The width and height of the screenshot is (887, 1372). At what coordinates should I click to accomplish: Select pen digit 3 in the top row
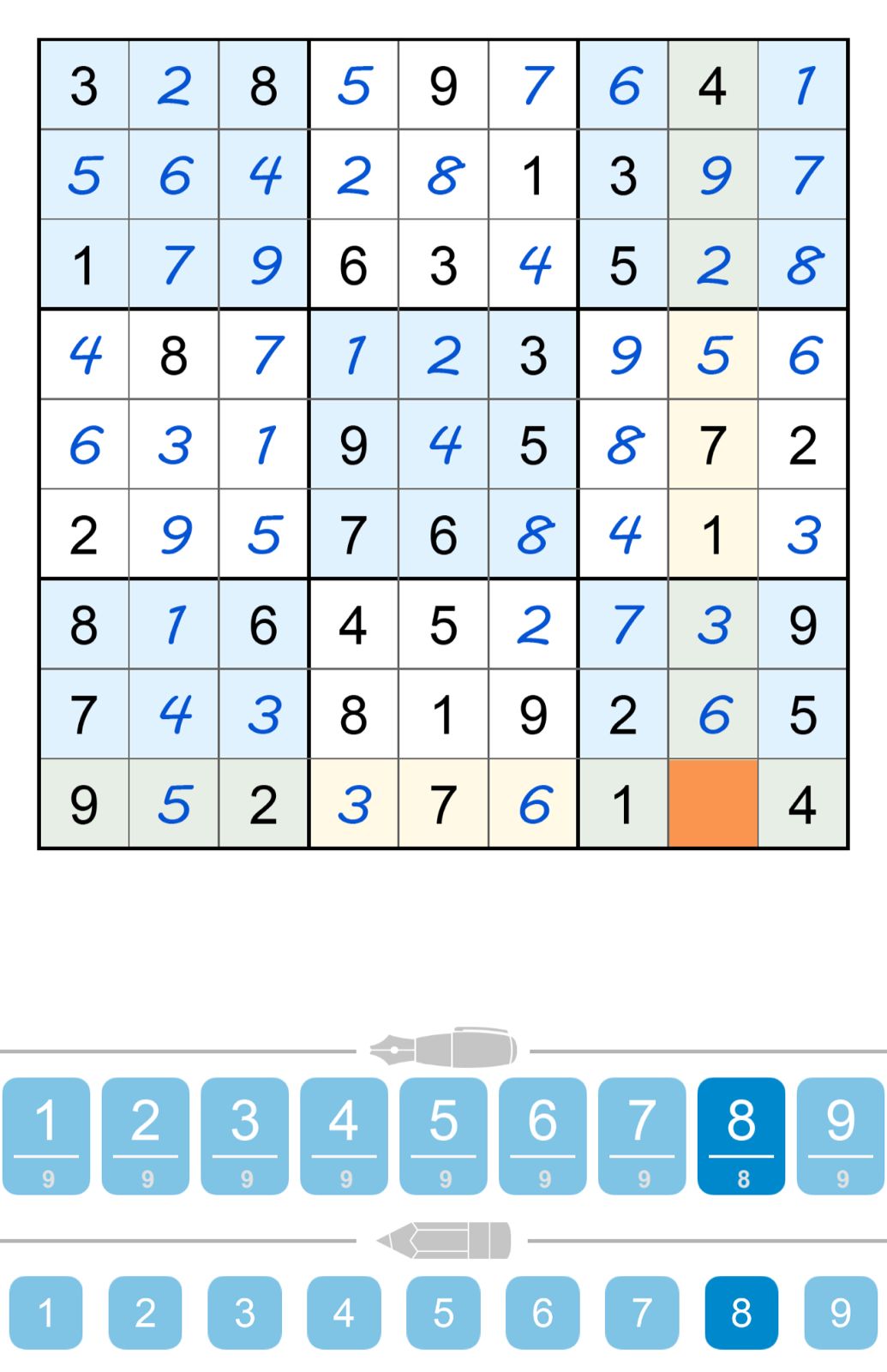245,1135
